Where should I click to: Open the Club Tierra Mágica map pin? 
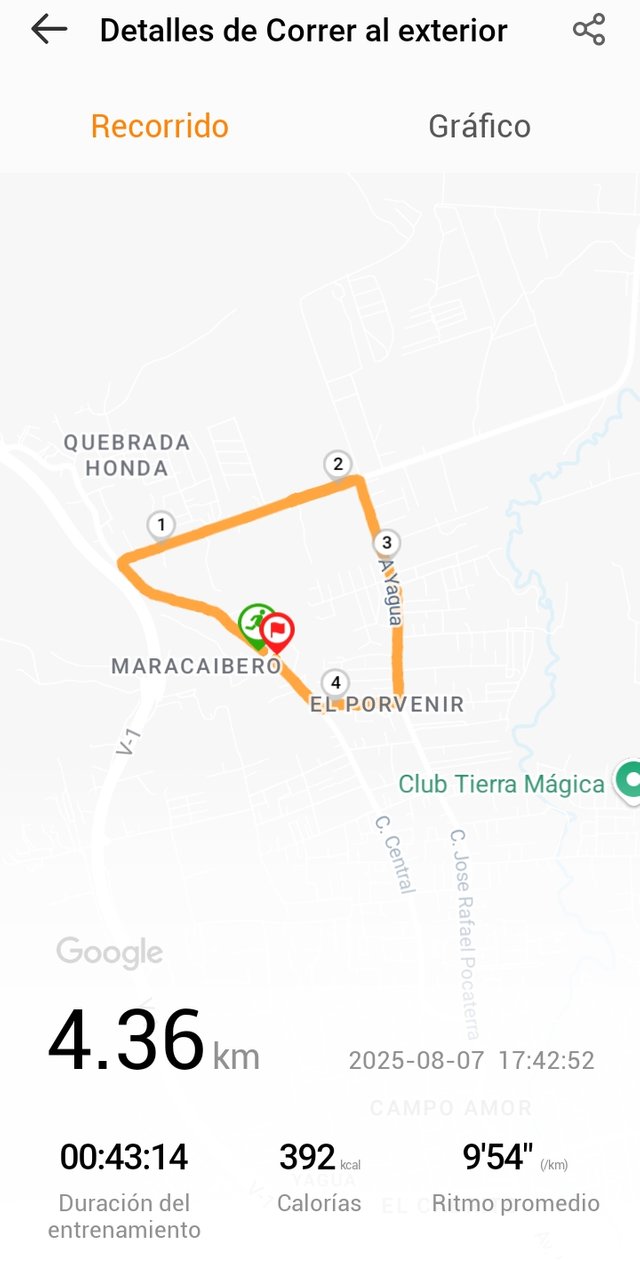point(629,781)
